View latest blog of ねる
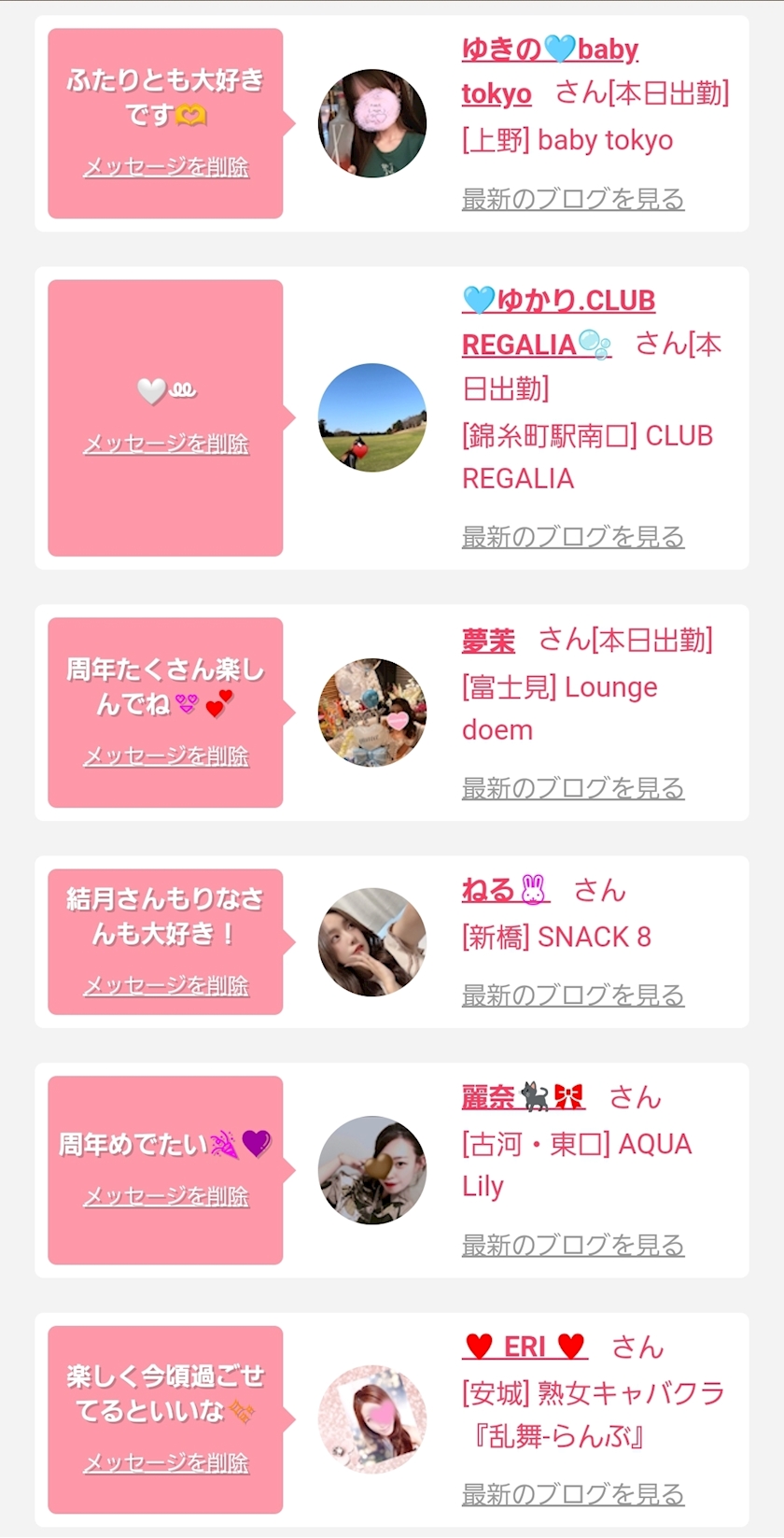 click(x=573, y=995)
